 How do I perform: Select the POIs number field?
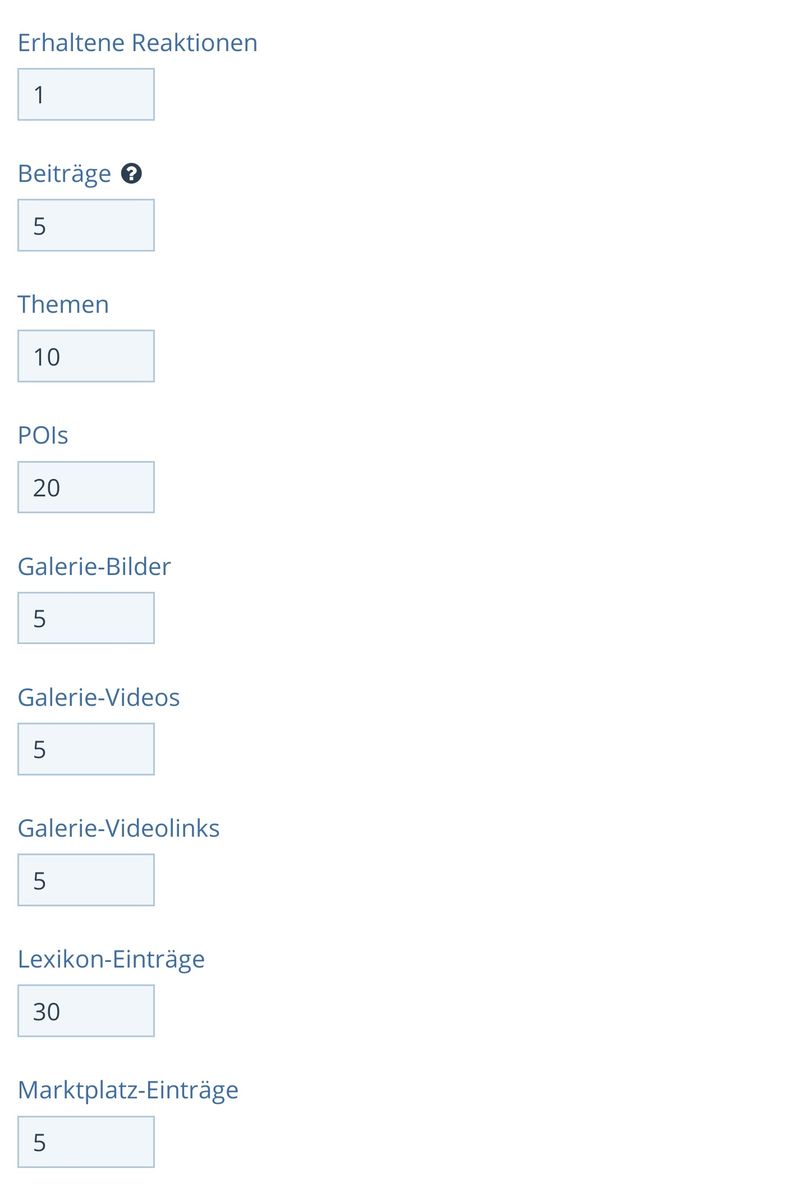[x=86, y=488]
